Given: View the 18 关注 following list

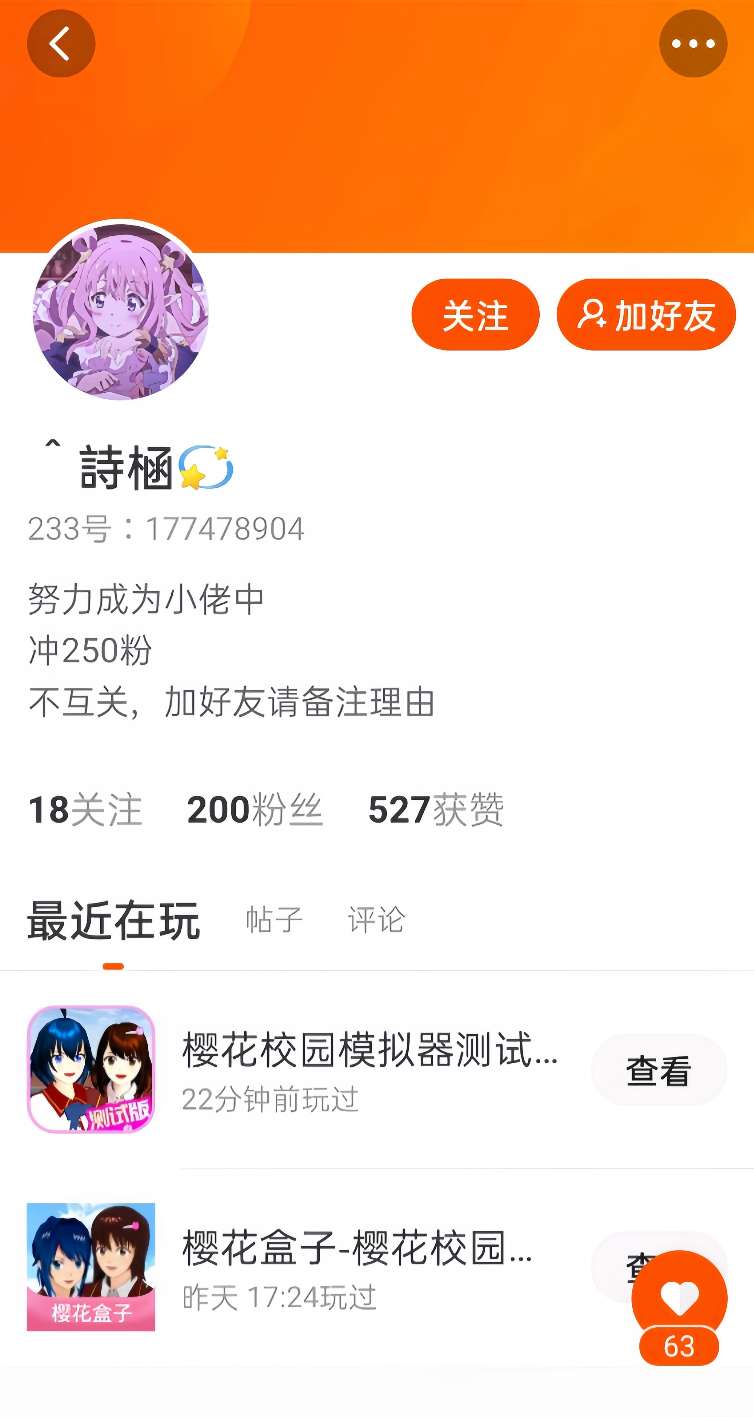Looking at the screenshot, I should (x=86, y=810).
